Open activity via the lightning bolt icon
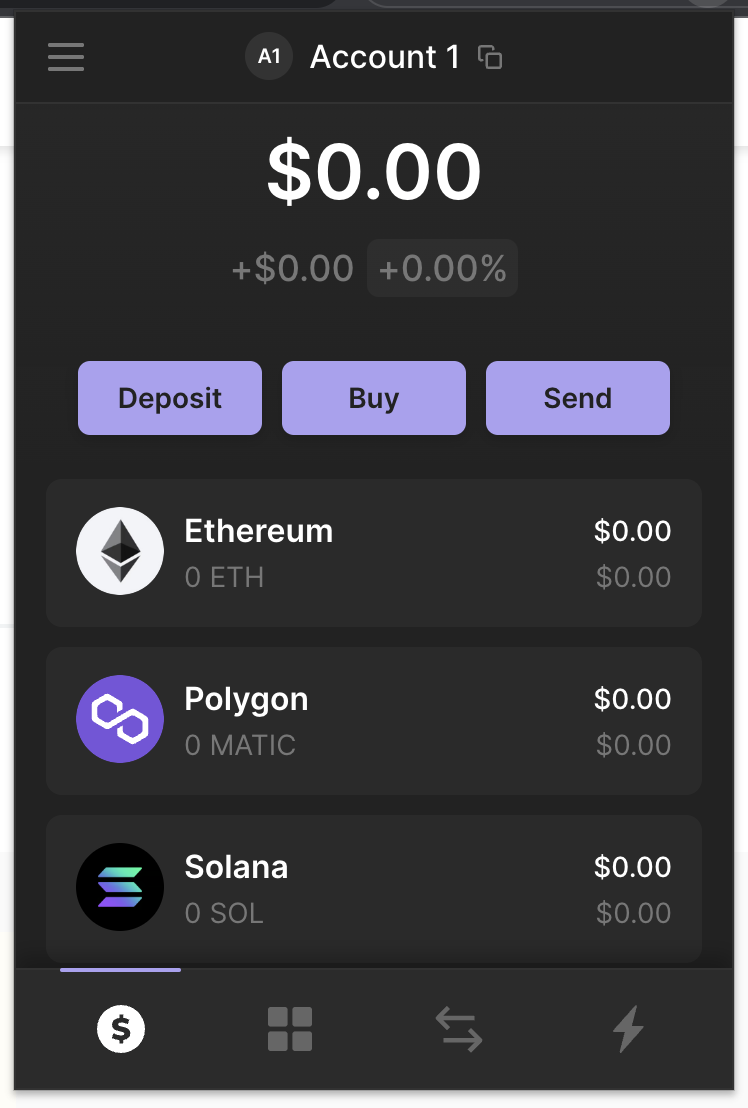Viewport: 748px width, 1108px height. coord(627,1028)
